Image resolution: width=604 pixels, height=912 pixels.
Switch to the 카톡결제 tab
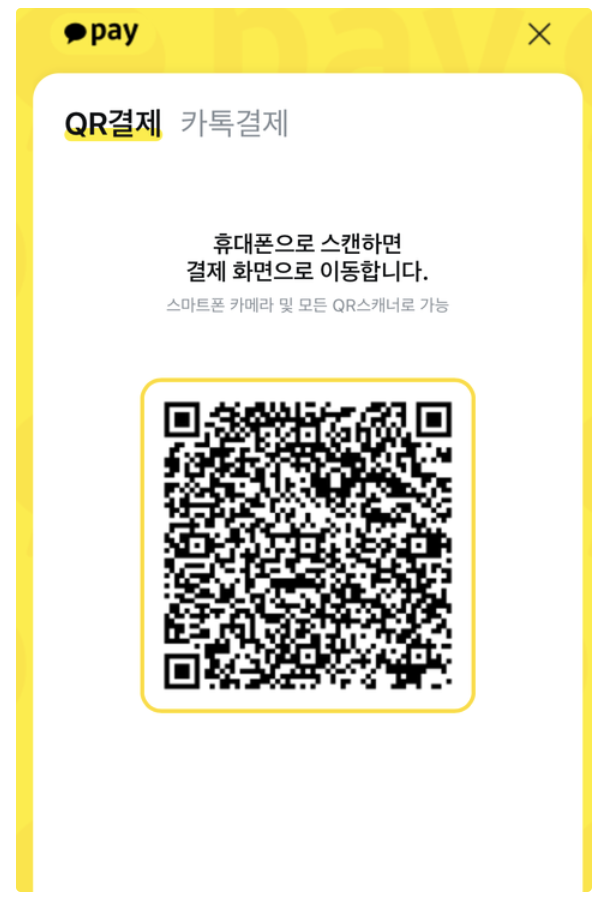234,123
